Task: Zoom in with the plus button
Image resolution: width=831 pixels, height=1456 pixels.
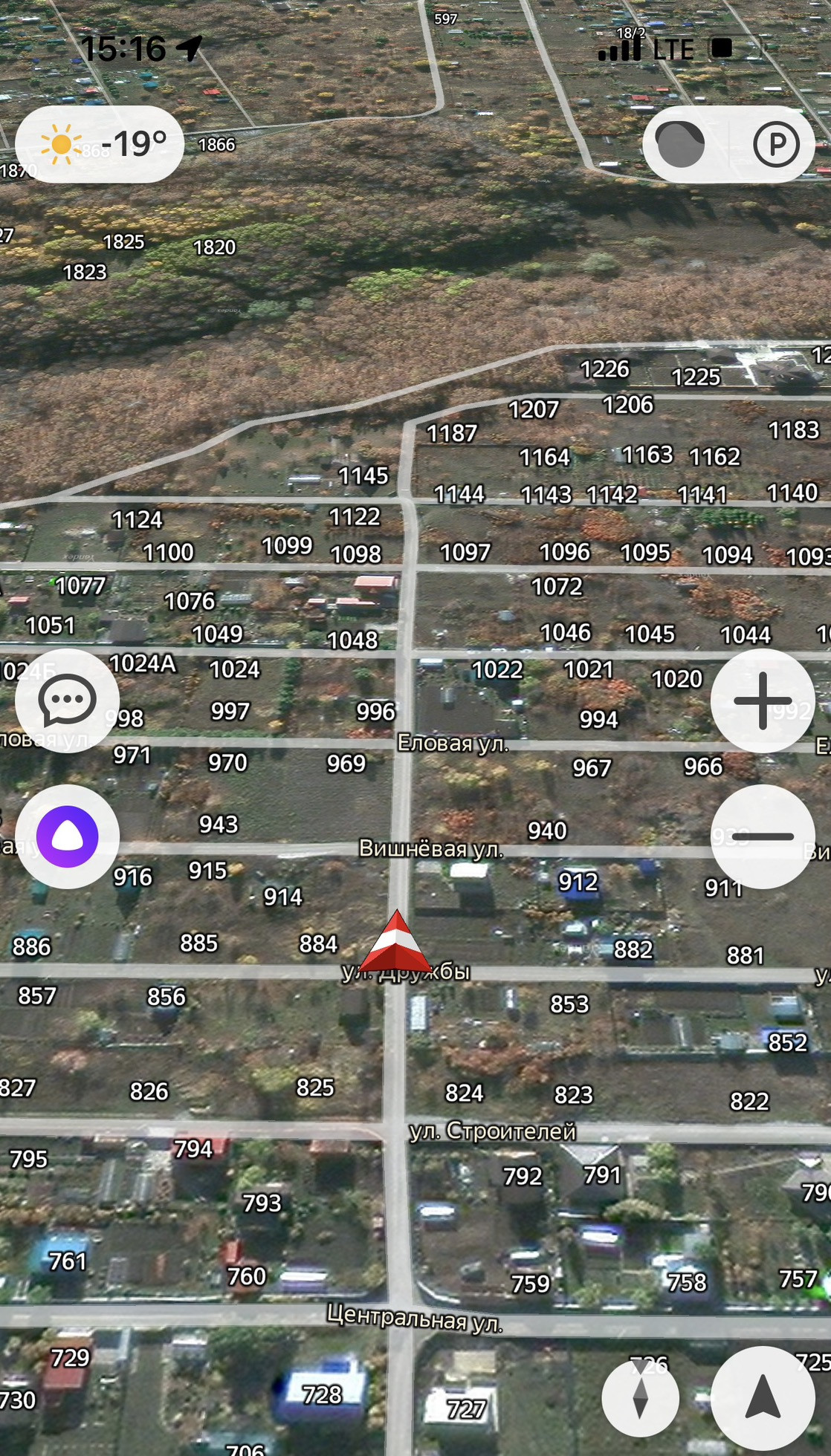Action: pyautogui.click(x=763, y=700)
